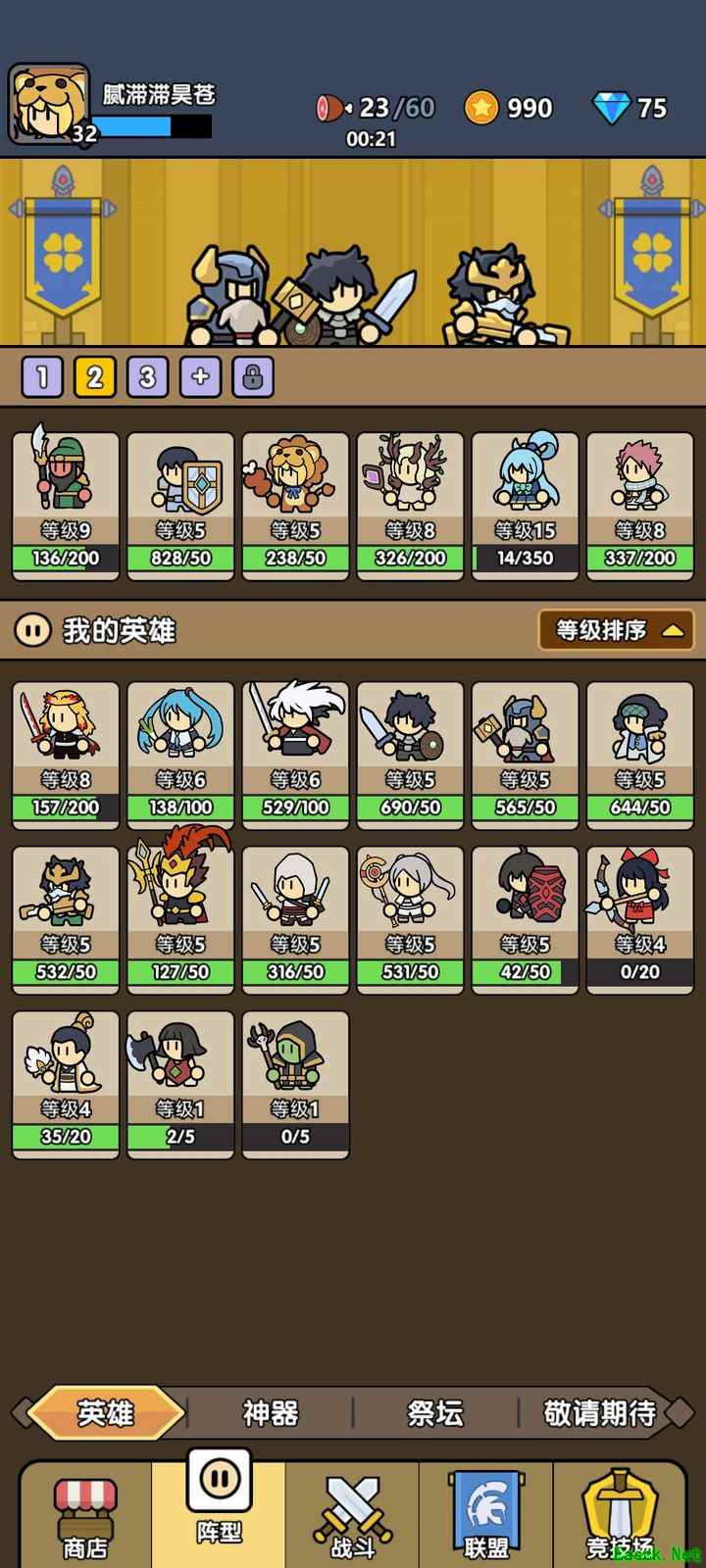Open the 等级排序 sort dropdown
Image resolution: width=706 pixels, height=1568 pixels.
tap(616, 630)
